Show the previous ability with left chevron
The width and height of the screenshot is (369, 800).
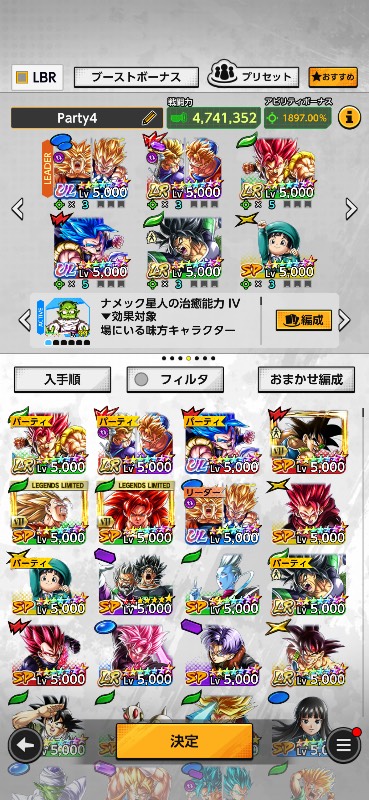[24, 320]
